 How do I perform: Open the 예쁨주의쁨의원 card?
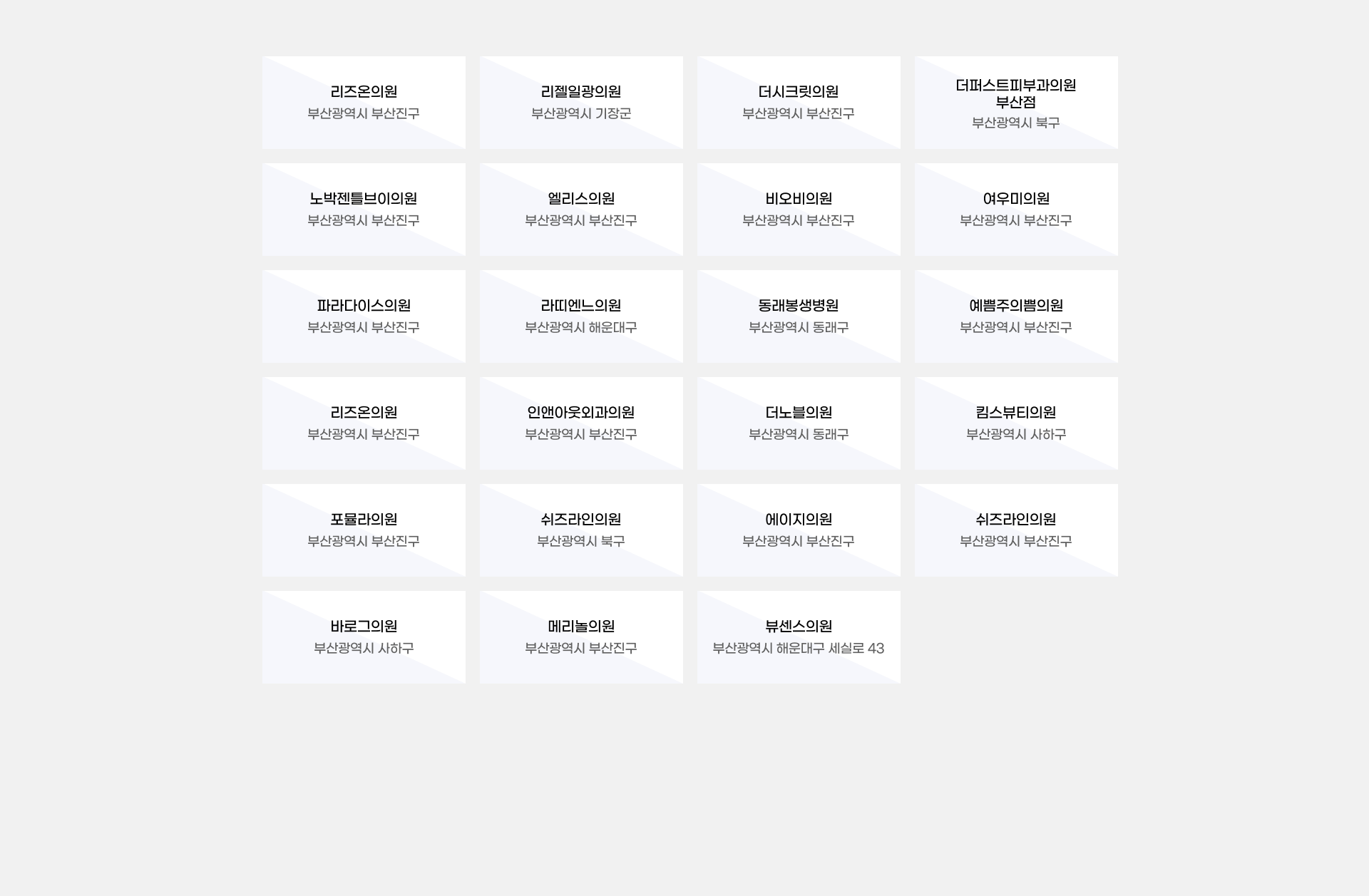click(x=1016, y=316)
